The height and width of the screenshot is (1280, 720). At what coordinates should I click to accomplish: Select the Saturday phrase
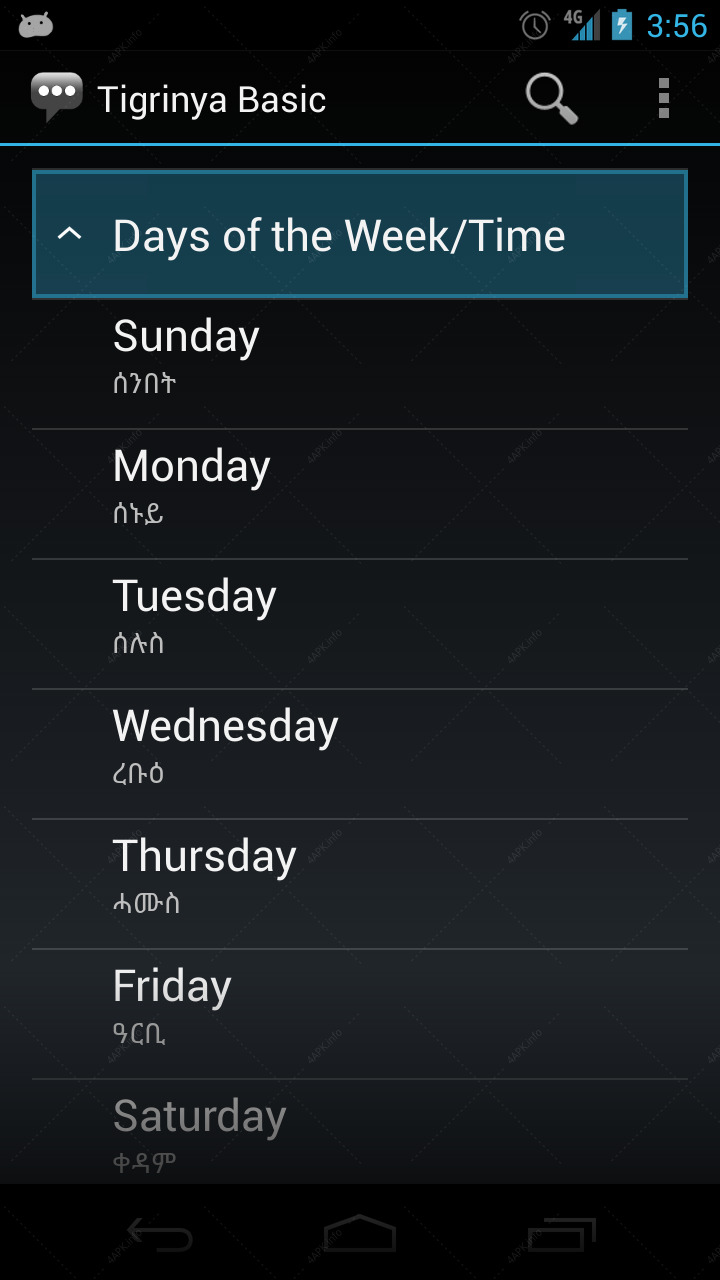[360, 1132]
